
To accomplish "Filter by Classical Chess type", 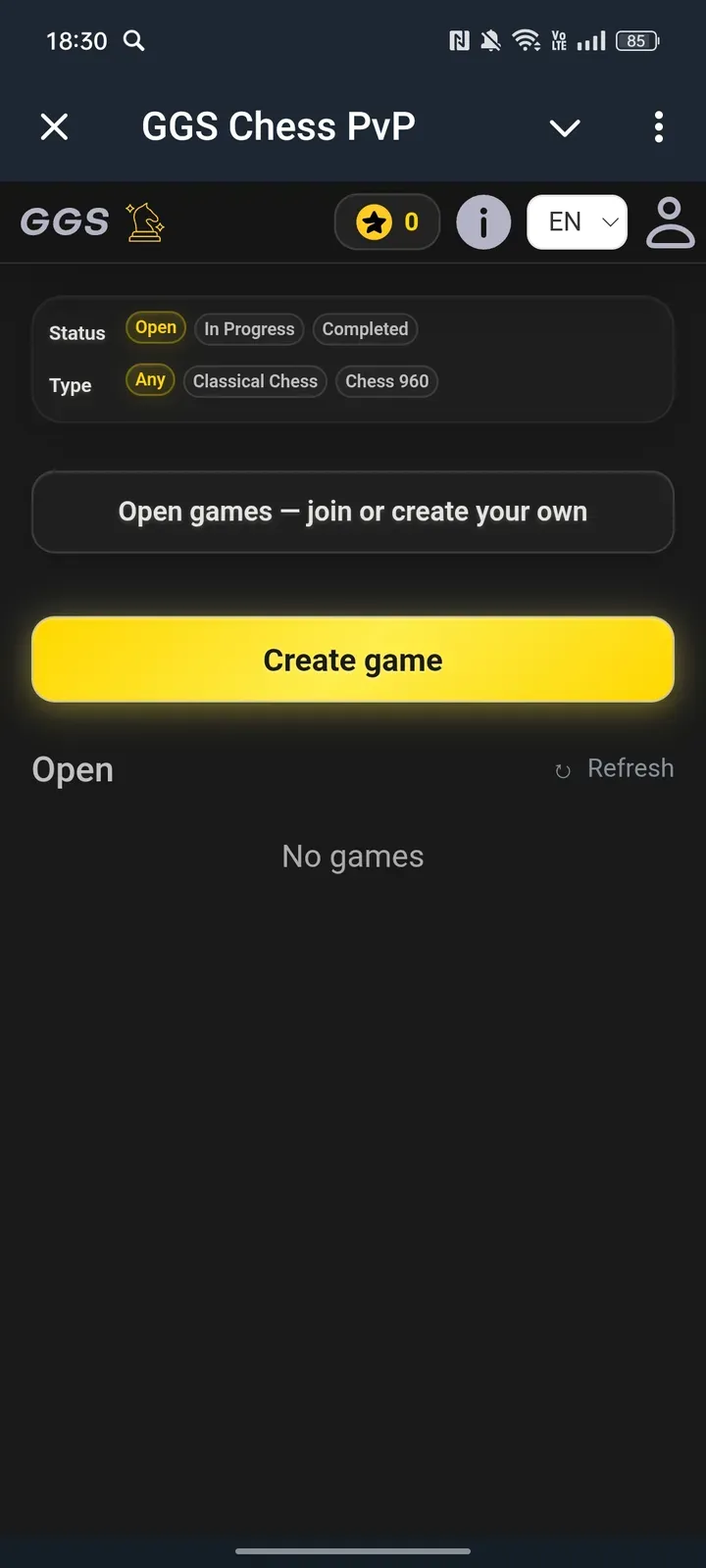I will 255,381.
